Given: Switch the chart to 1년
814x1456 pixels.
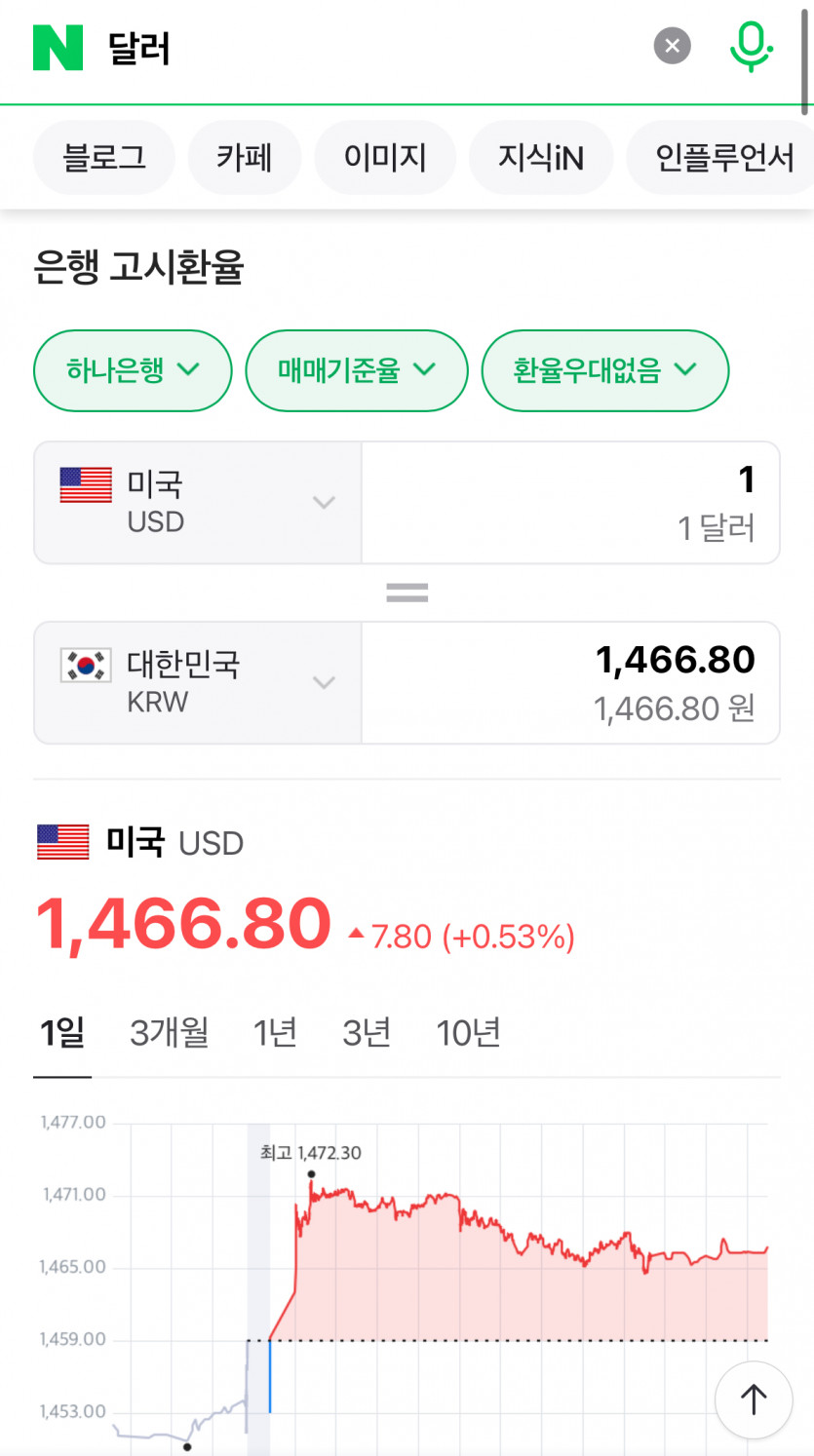Looking at the screenshot, I should click(275, 1033).
